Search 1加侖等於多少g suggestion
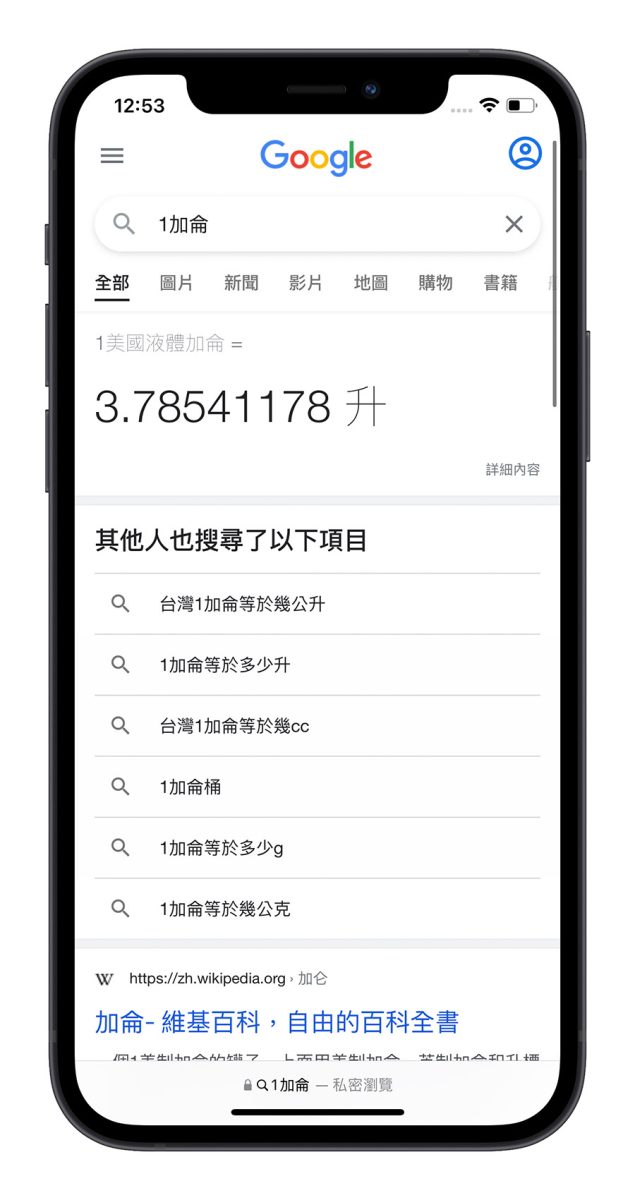Screen dimensions: 635x1200 221,848
